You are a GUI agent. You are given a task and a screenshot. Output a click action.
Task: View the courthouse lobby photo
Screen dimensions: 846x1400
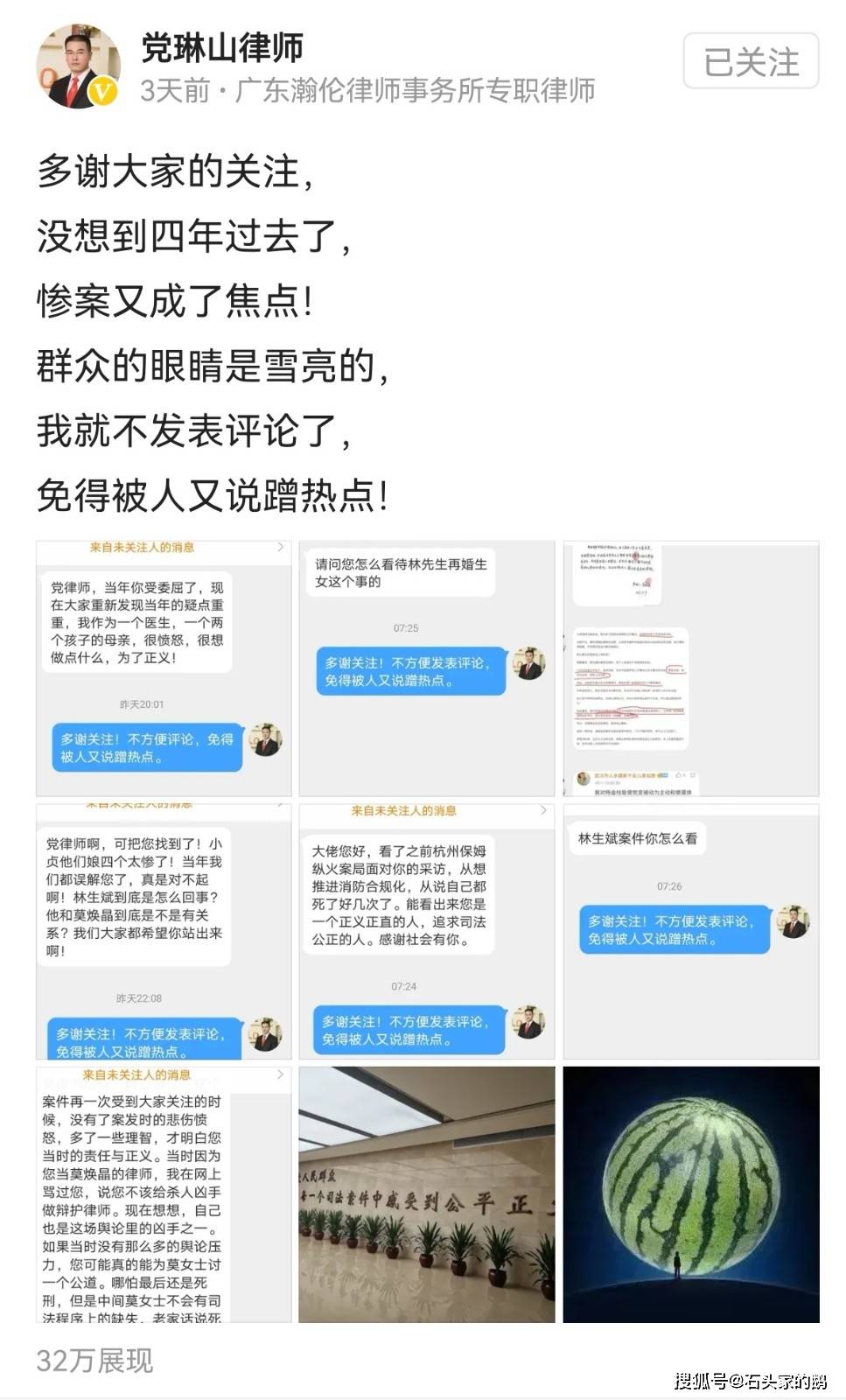pyautogui.click(x=427, y=1194)
